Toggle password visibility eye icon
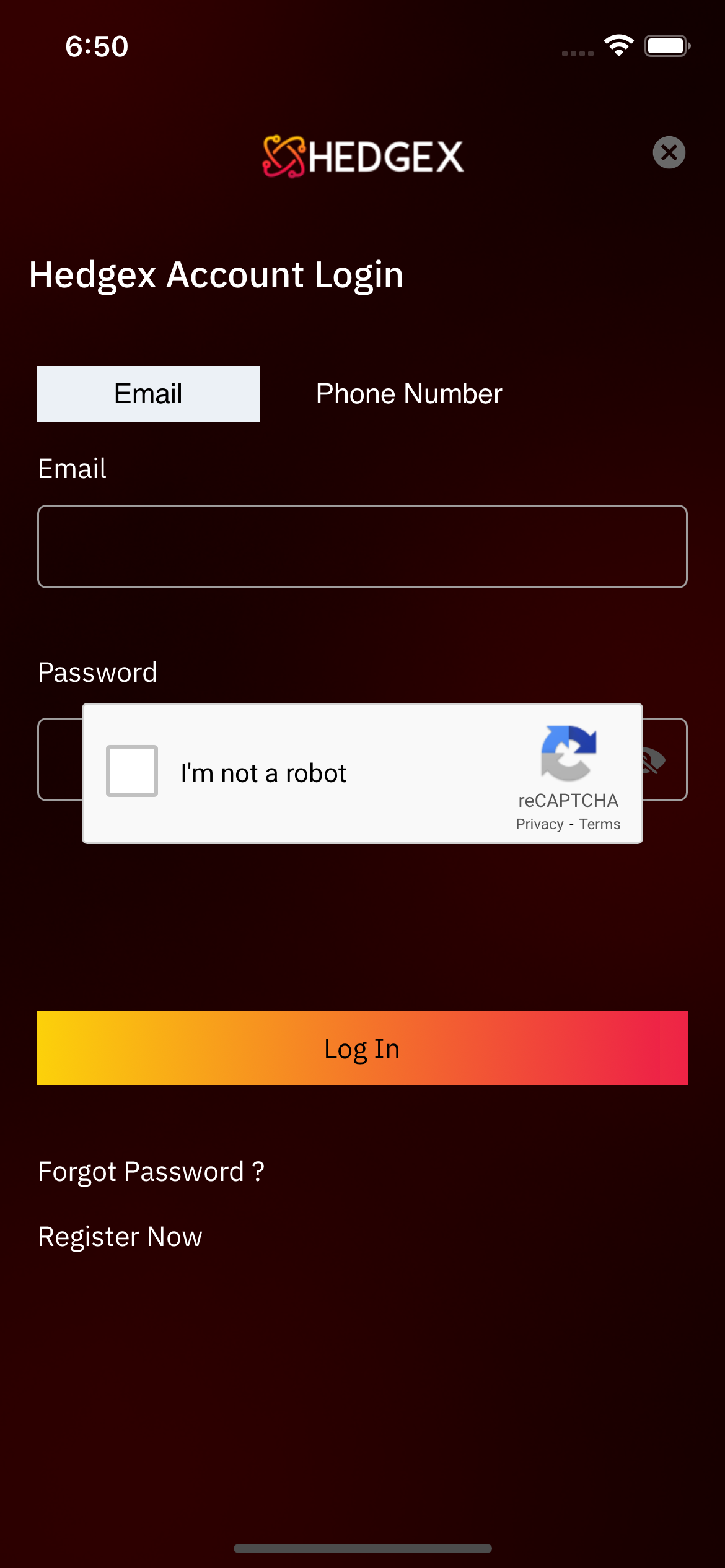725x1568 pixels. (656, 760)
